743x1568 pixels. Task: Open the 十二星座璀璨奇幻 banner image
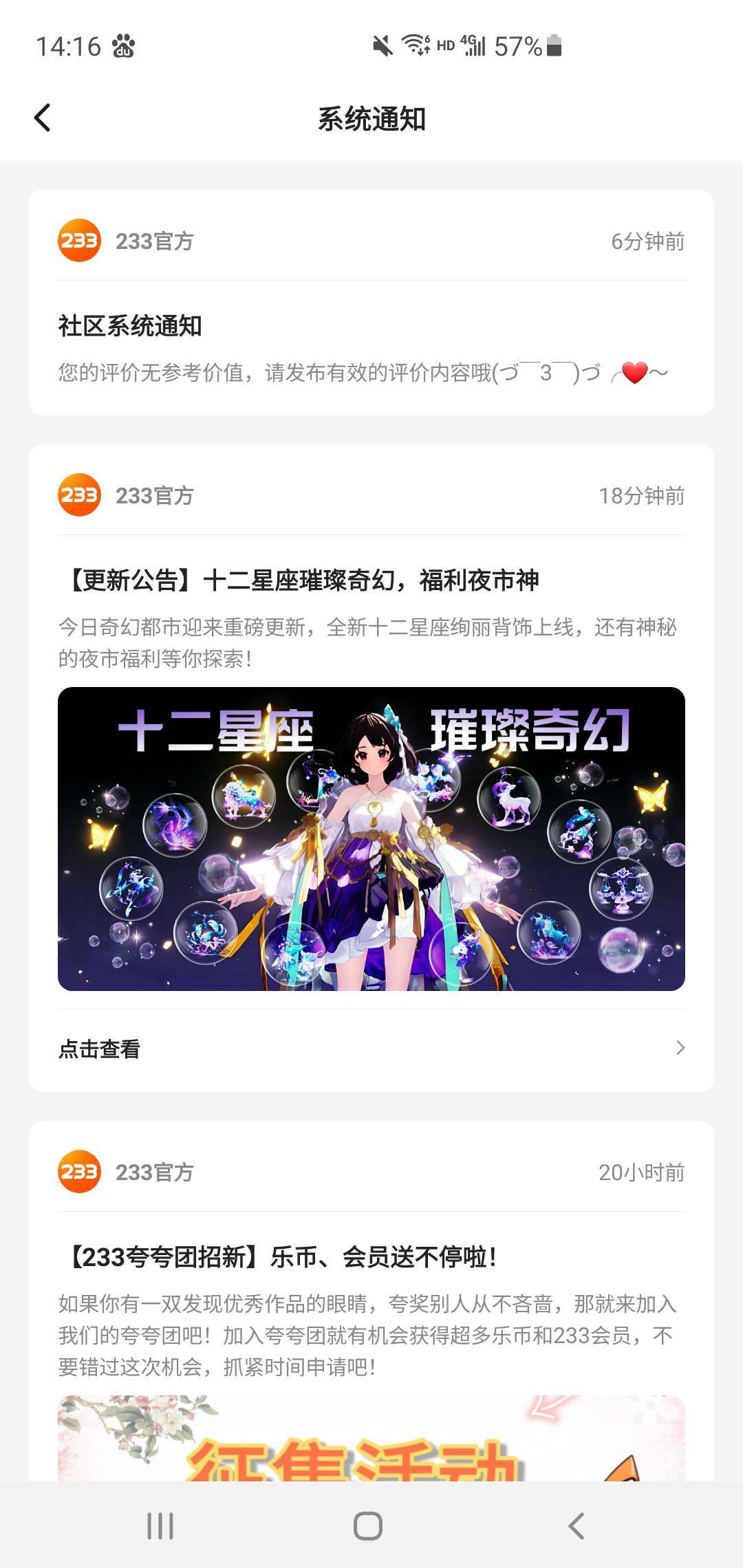371,838
